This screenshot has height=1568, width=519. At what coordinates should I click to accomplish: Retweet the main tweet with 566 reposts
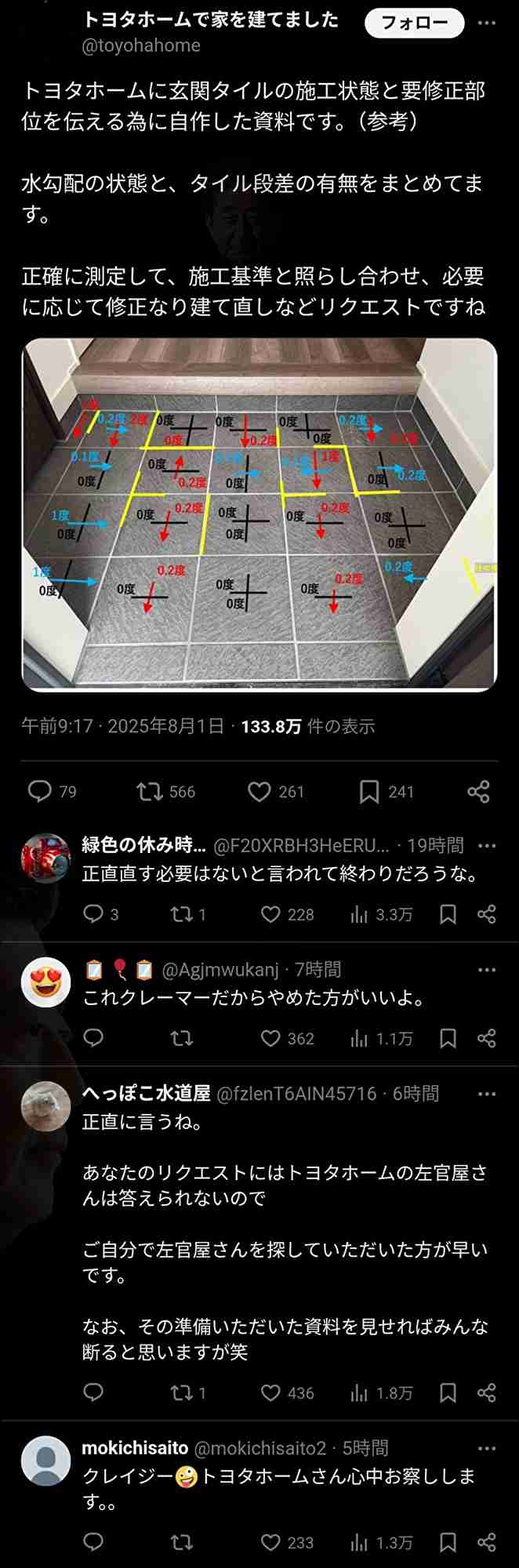tap(148, 791)
